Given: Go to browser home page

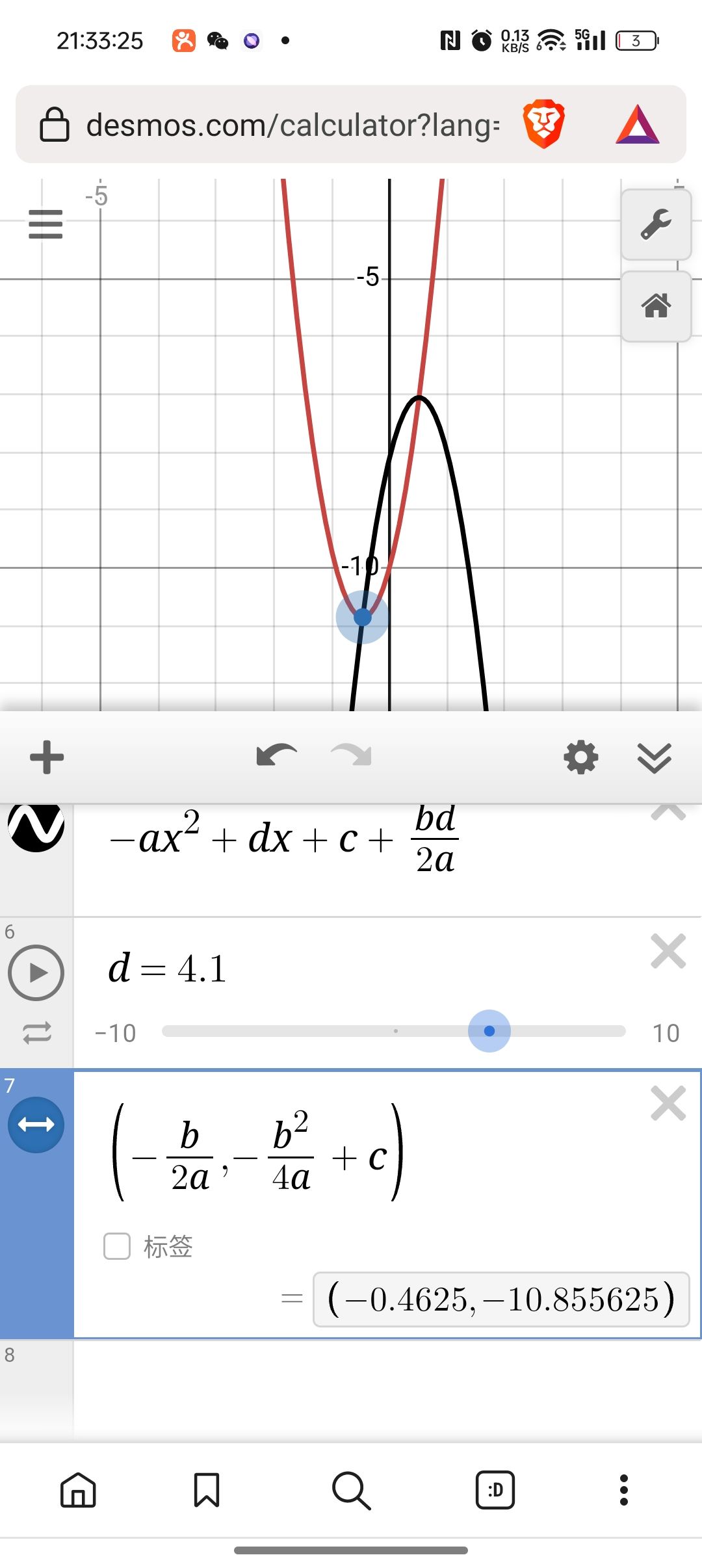Looking at the screenshot, I should pos(78,1490).
